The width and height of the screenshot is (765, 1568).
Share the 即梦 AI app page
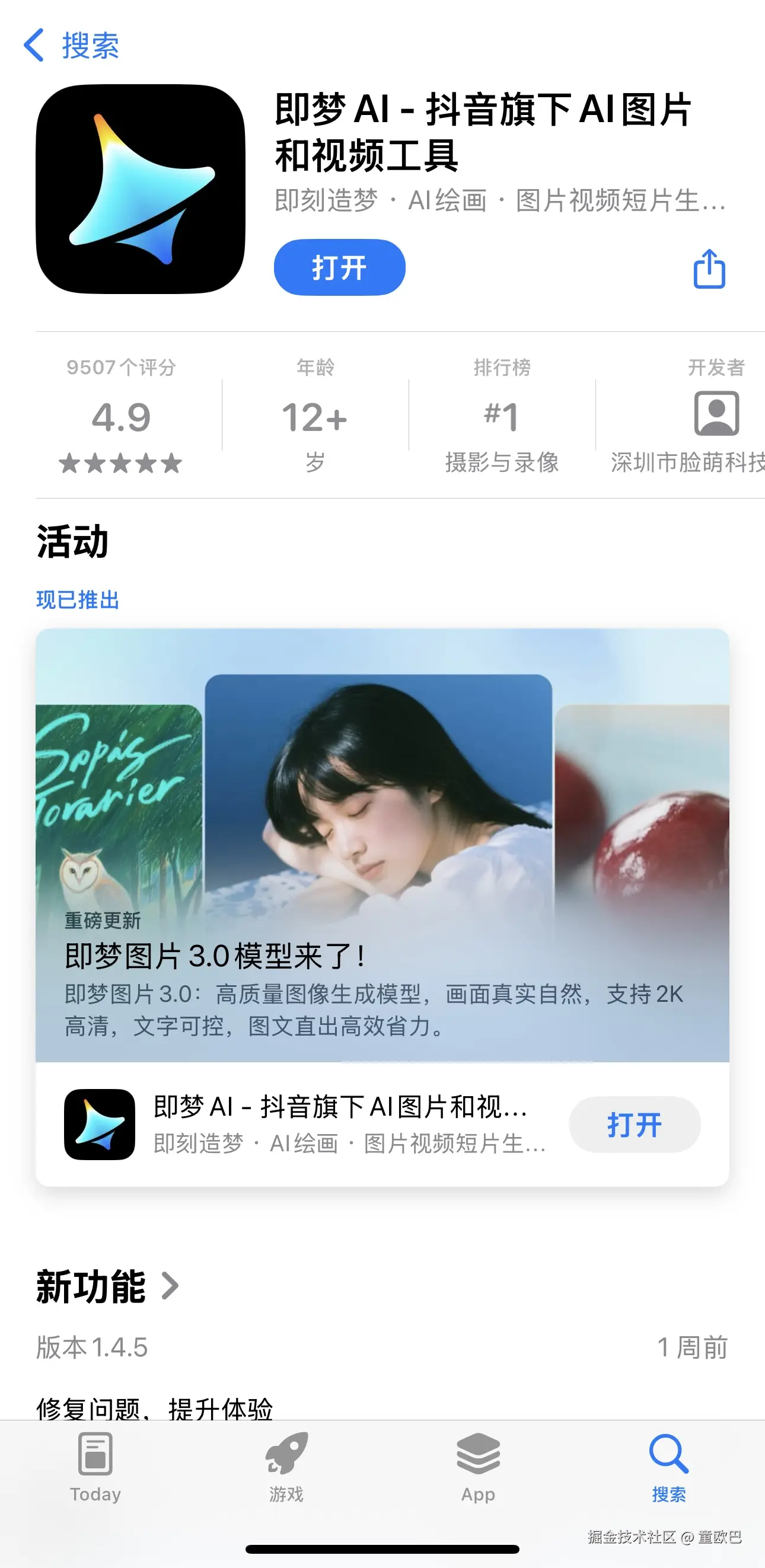(709, 269)
